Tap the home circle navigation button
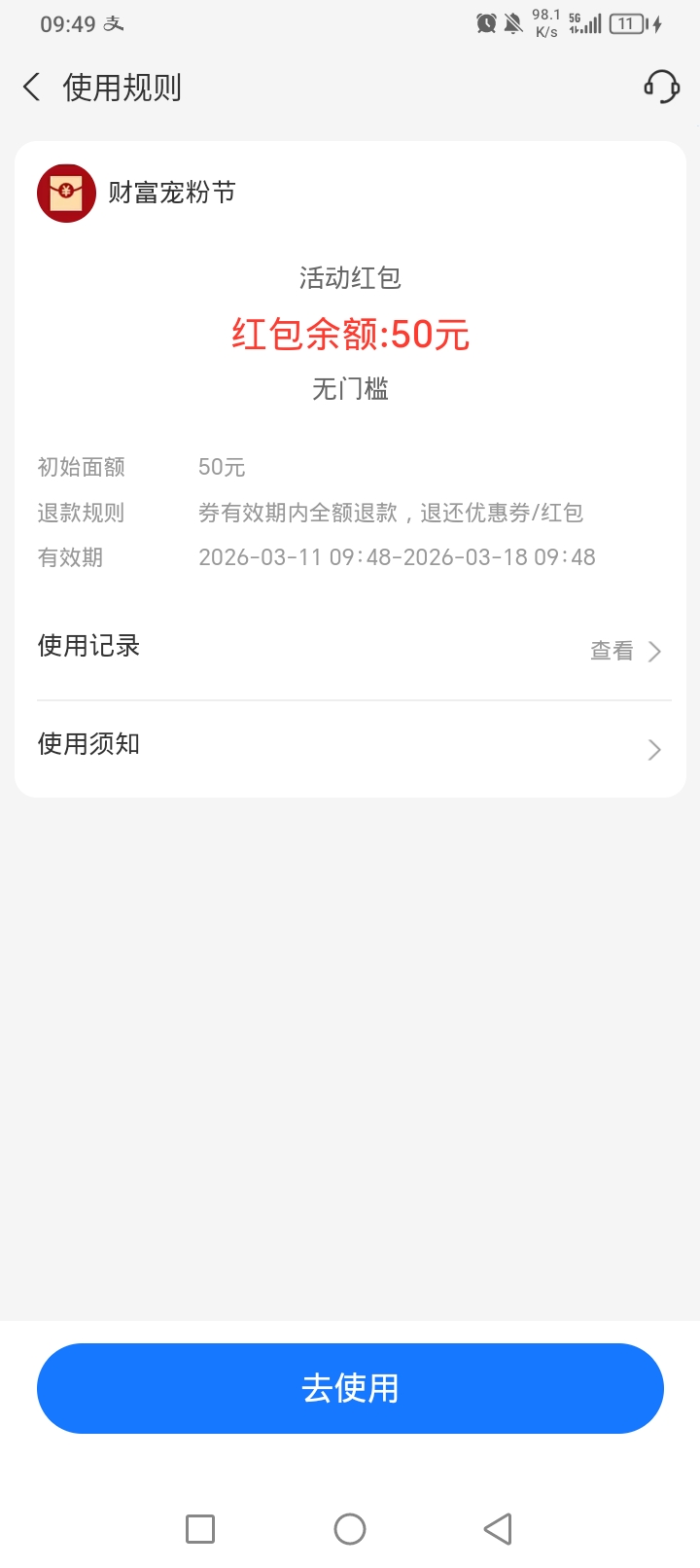 (350, 1529)
